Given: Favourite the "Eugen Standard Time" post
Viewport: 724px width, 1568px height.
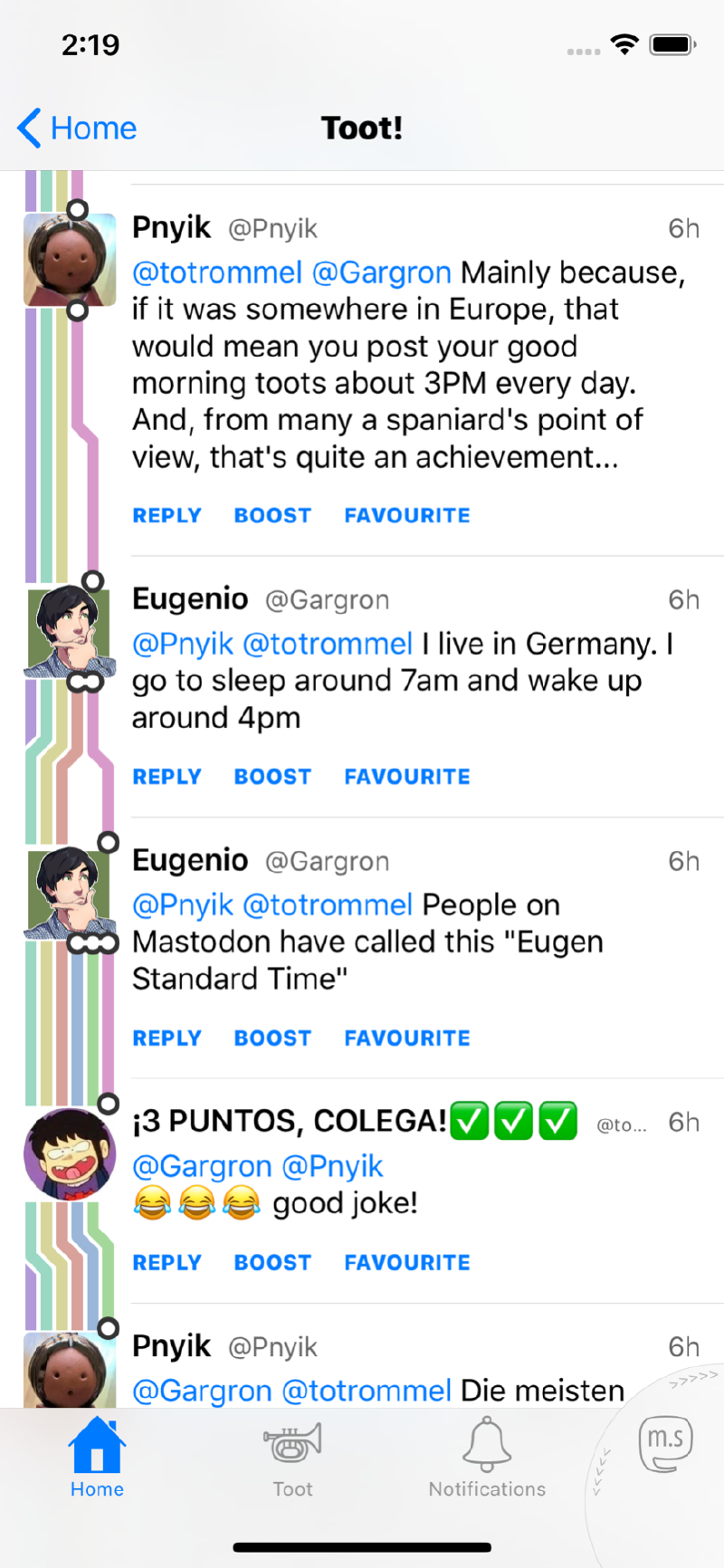Looking at the screenshot, I should click(x=406, y=1038).
